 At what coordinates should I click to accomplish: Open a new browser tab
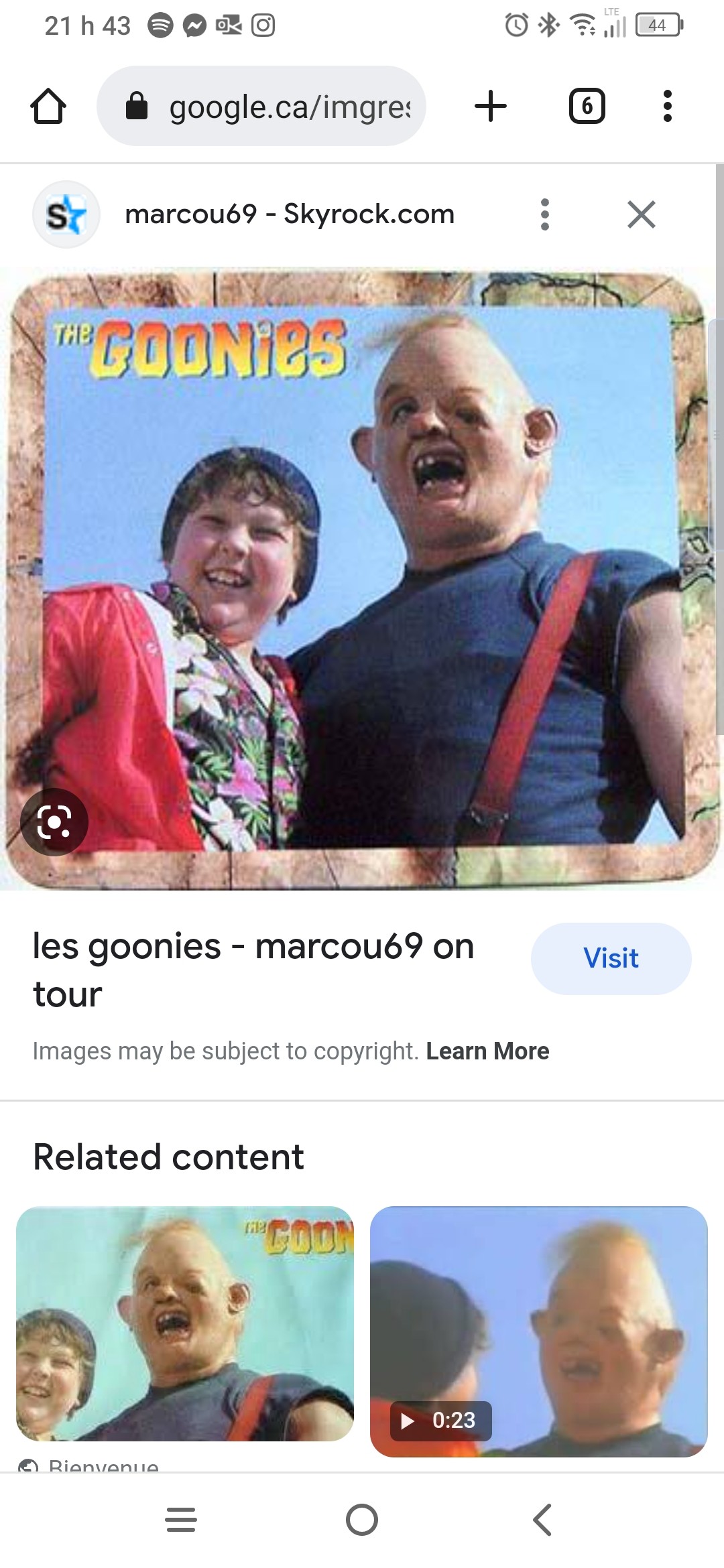tap(491, 107)
